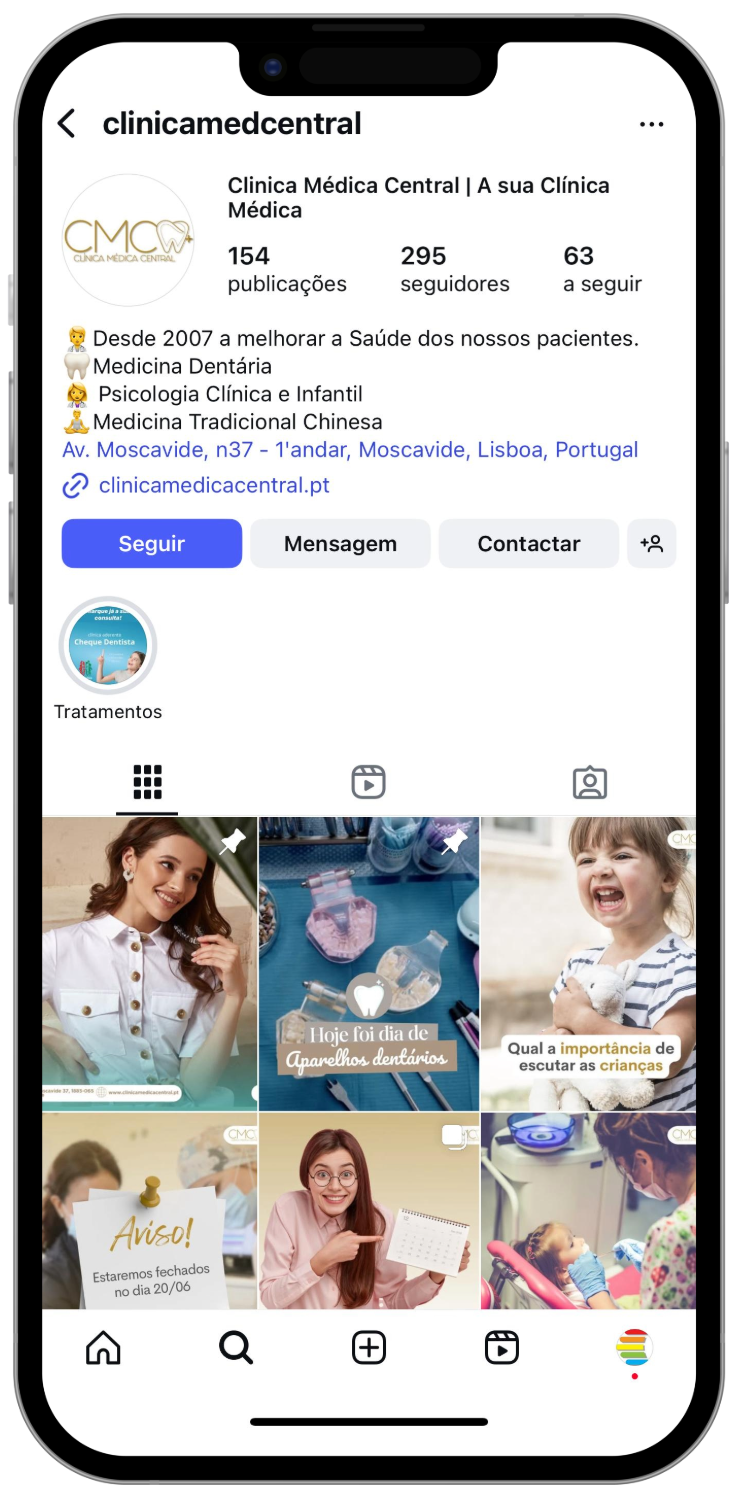Open your own profile in bottom bar
The width and height of the screenshot is (740, 1494).
click(633, 1348)
